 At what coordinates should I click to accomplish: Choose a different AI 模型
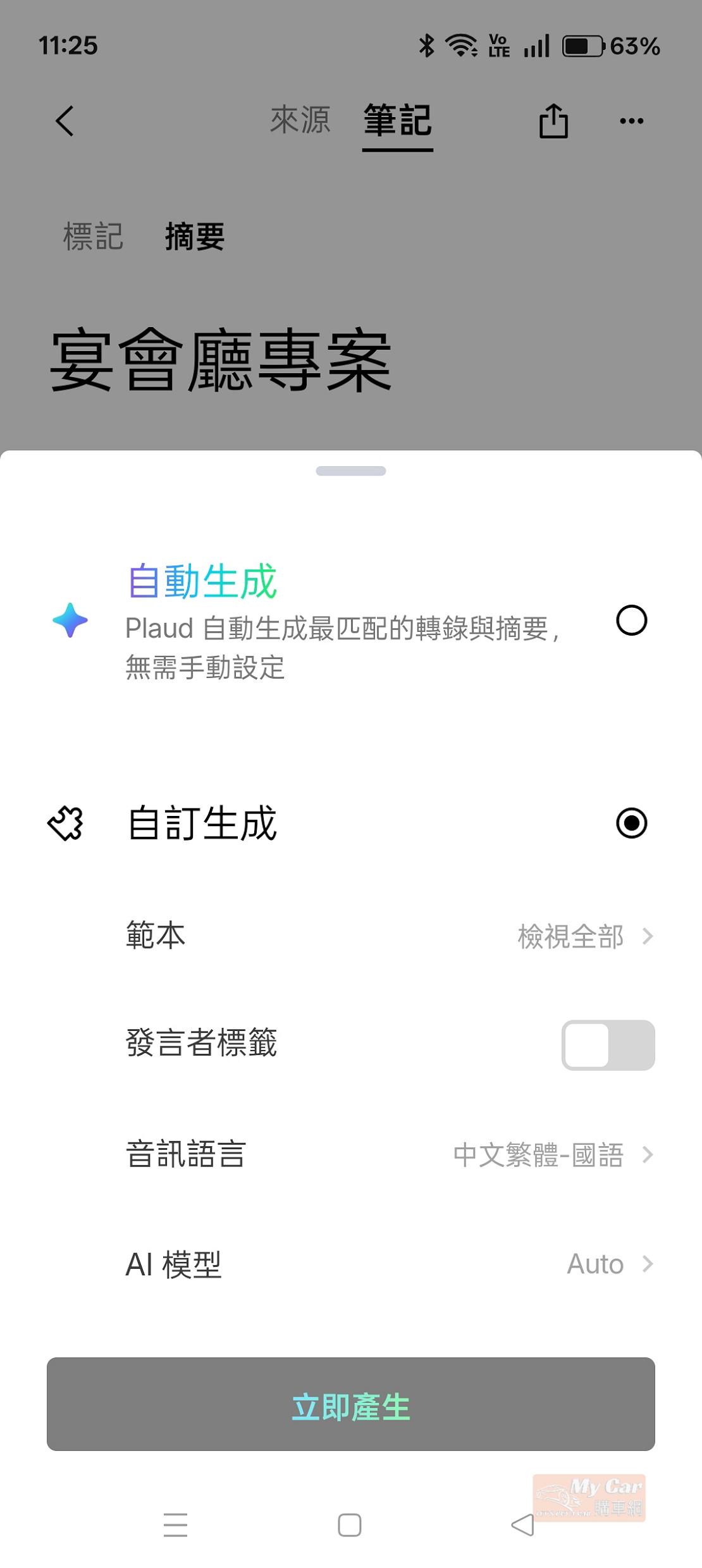tap(608, 1264)
